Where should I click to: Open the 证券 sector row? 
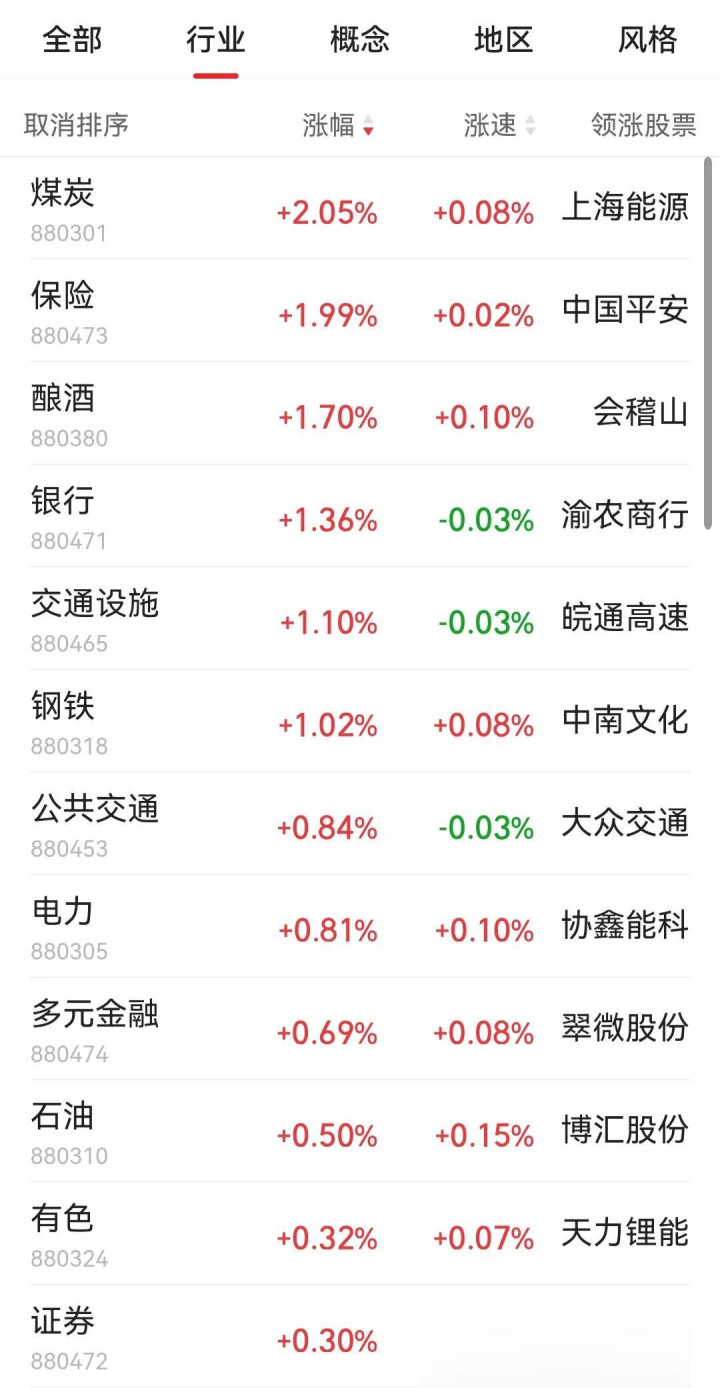360,1337
